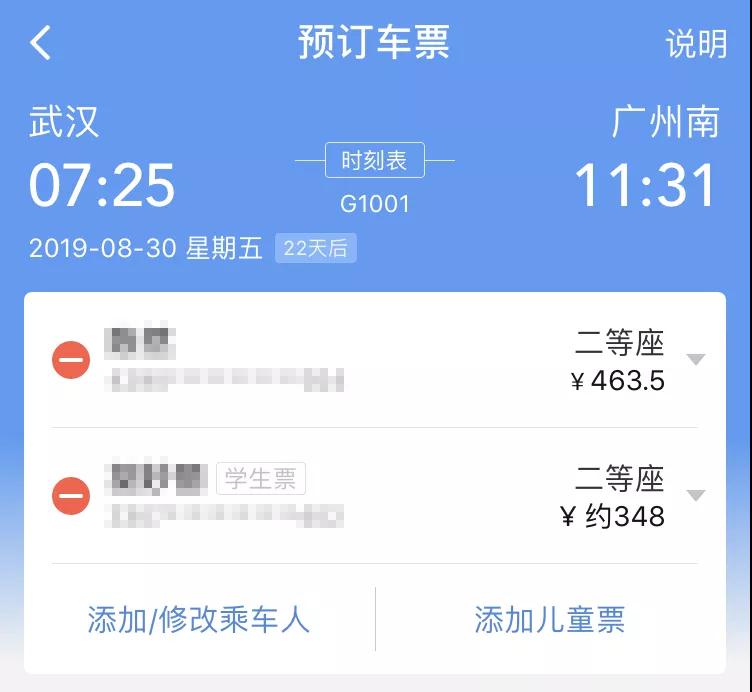Add a child ticket via 添加儿童票

pos(550,619)
